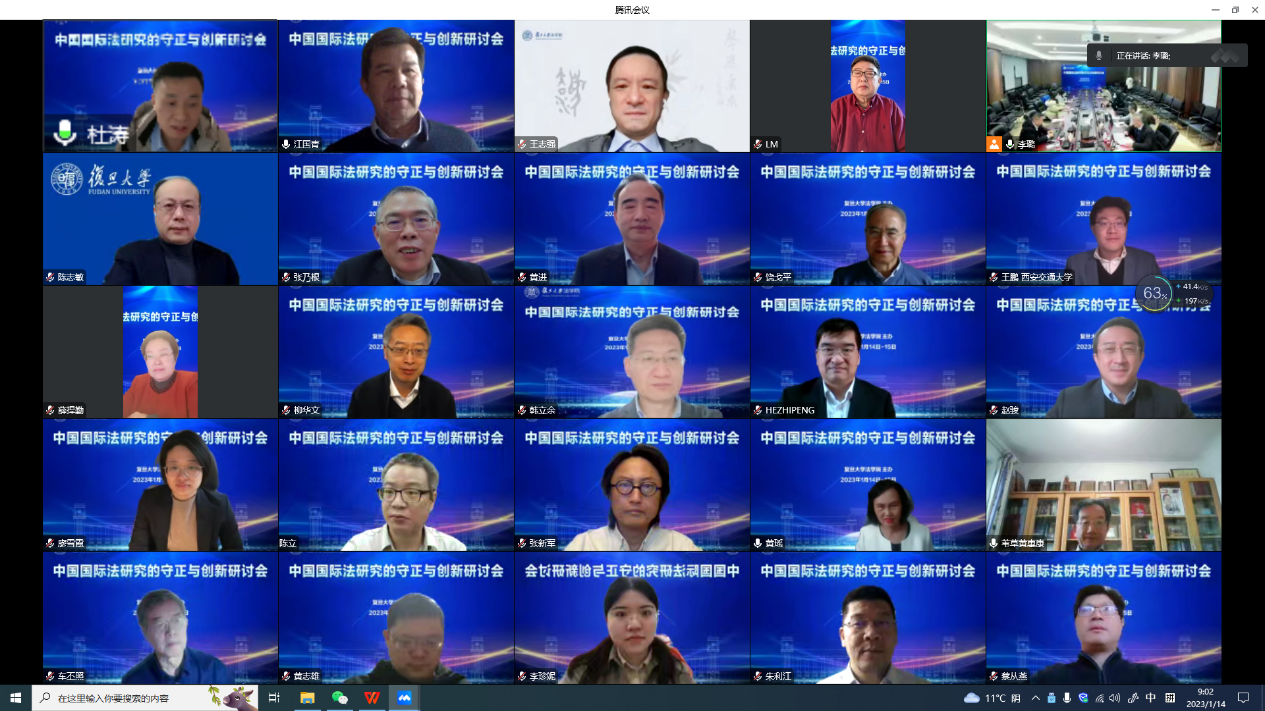Select the video tile labeled HEZHIPENG
This screenshot has height=711, width=1265.
point(867,352)
